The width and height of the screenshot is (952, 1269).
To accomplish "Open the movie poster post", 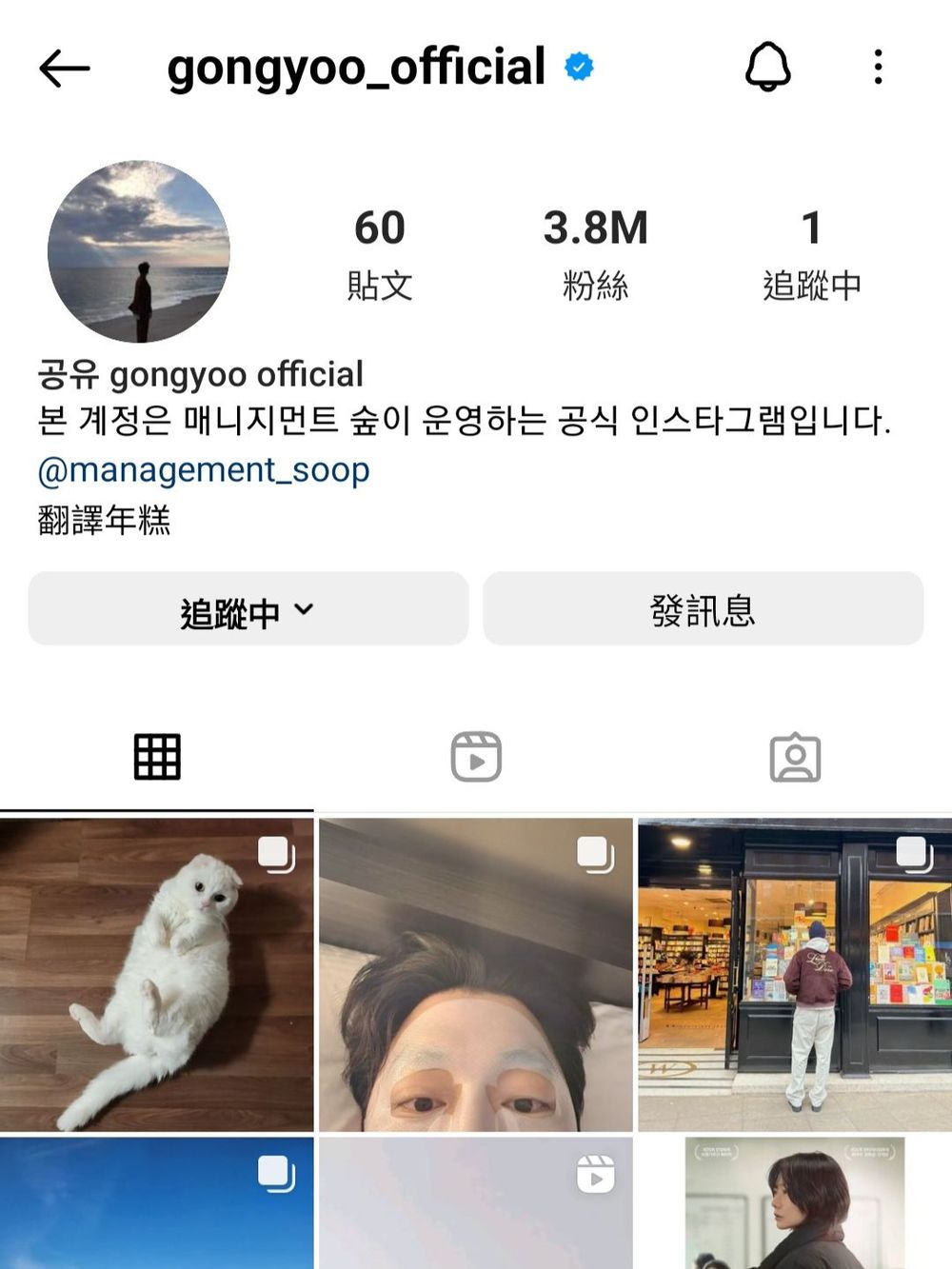I will tap(795, 1203).
